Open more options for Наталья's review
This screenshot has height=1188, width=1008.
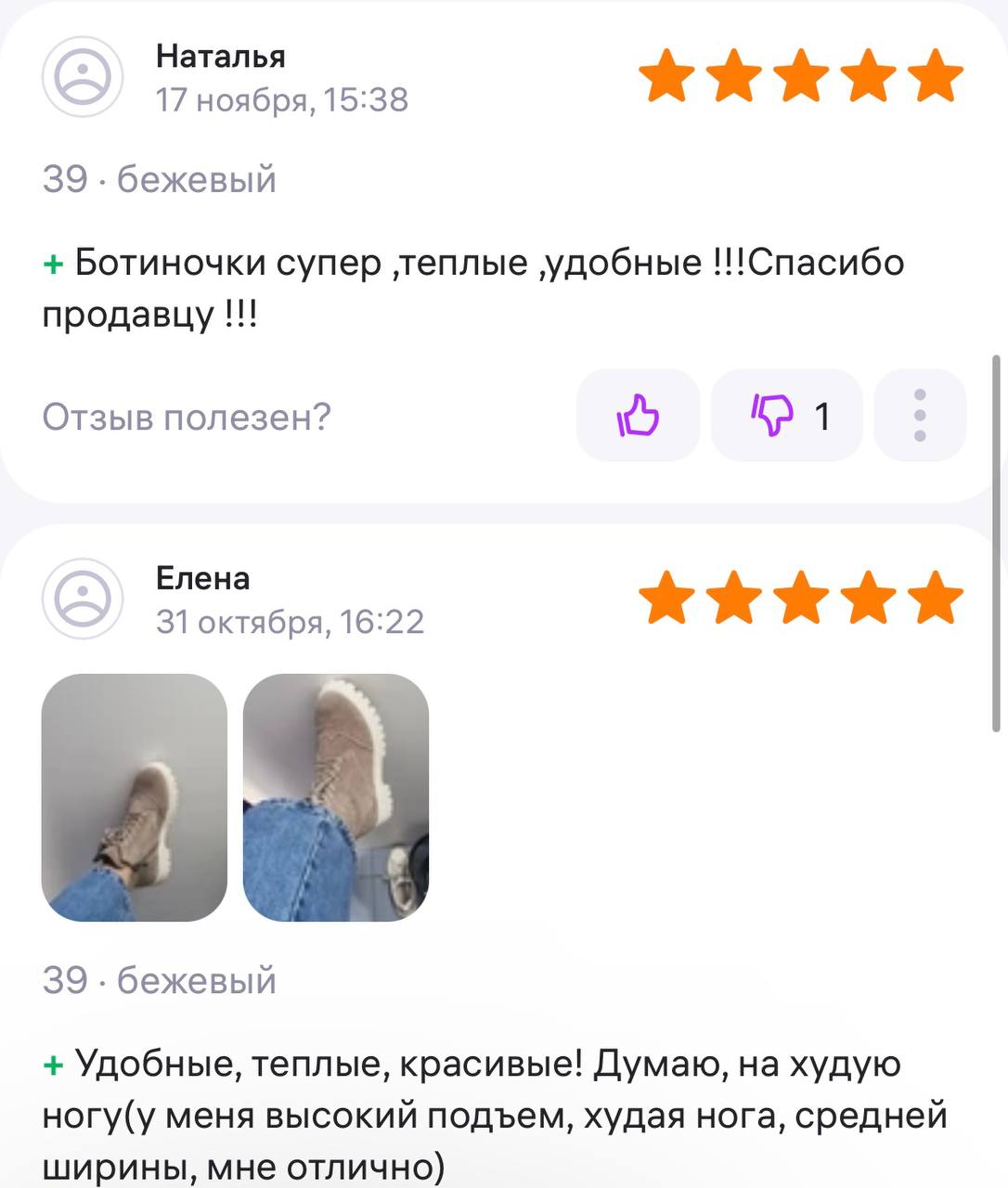click(x=919, y=416)
